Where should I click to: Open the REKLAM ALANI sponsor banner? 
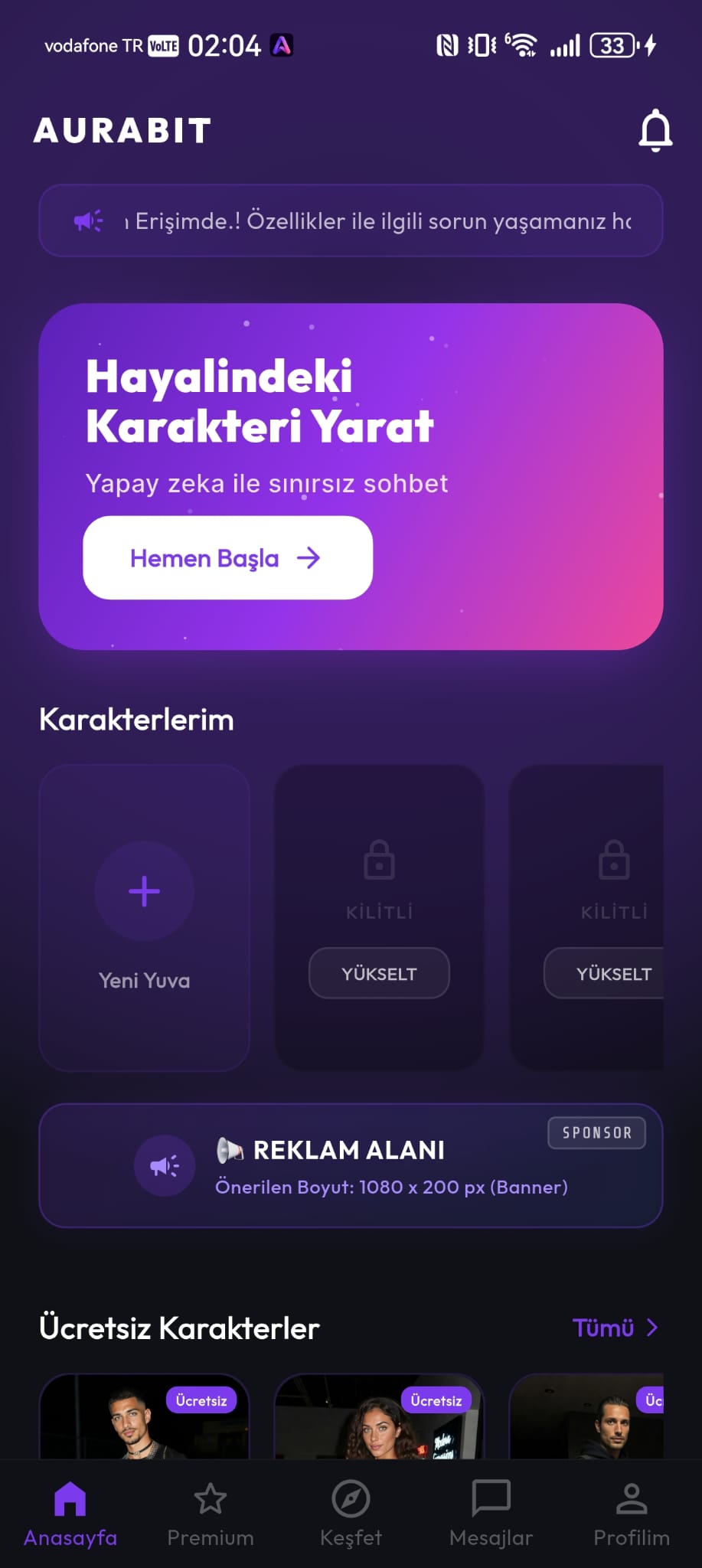pos(351,1165)
